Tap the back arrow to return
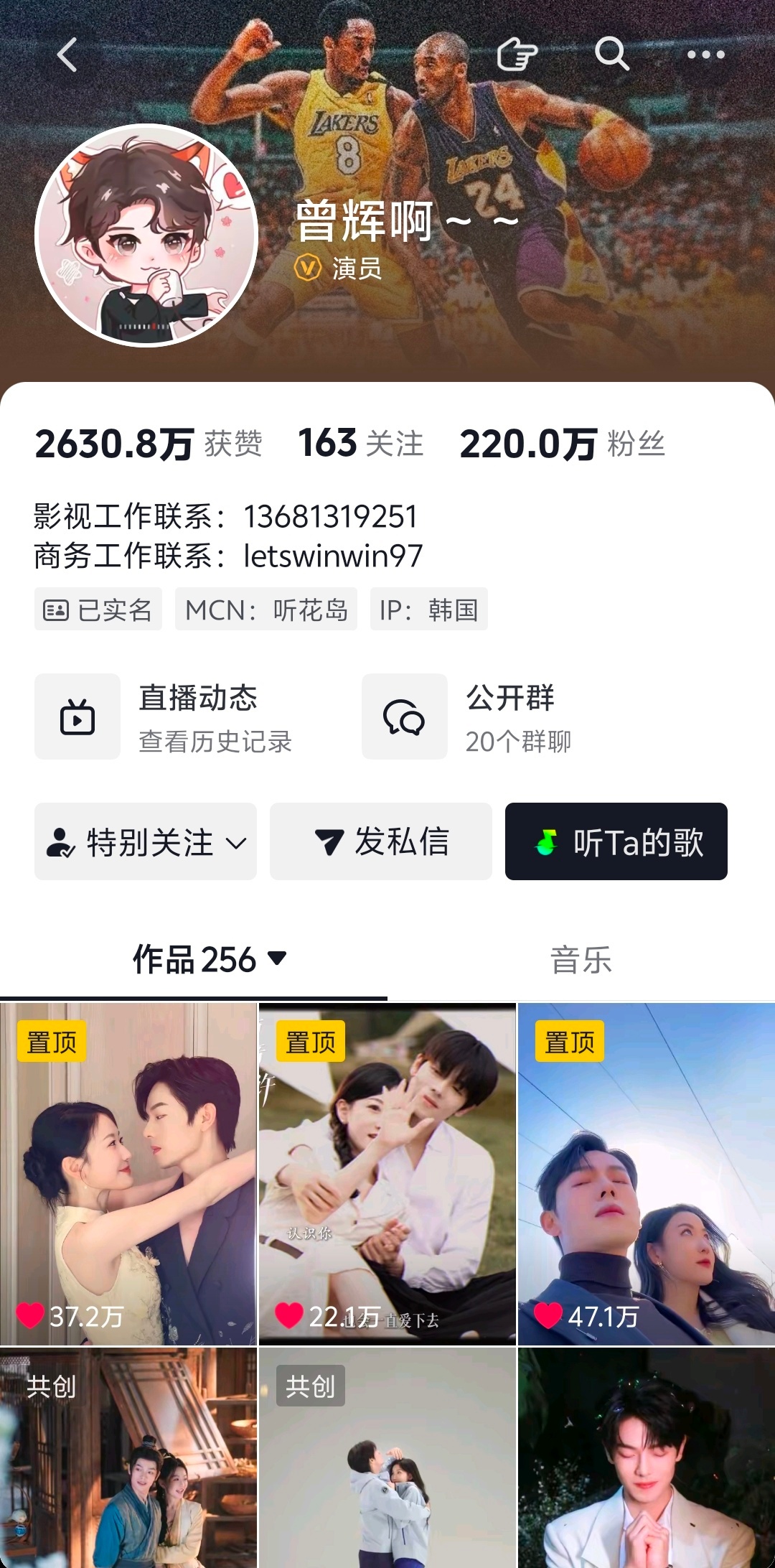 [x=67, y=56]
